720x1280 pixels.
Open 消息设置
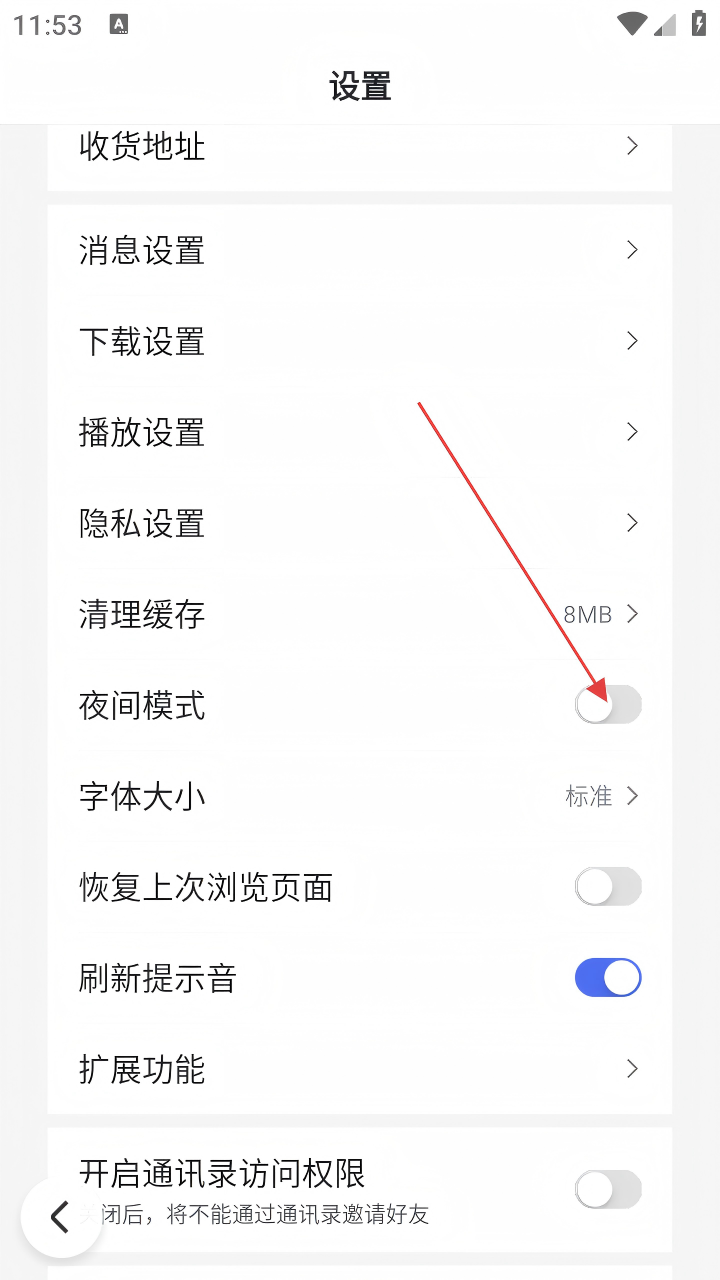[x=359, y=250]
